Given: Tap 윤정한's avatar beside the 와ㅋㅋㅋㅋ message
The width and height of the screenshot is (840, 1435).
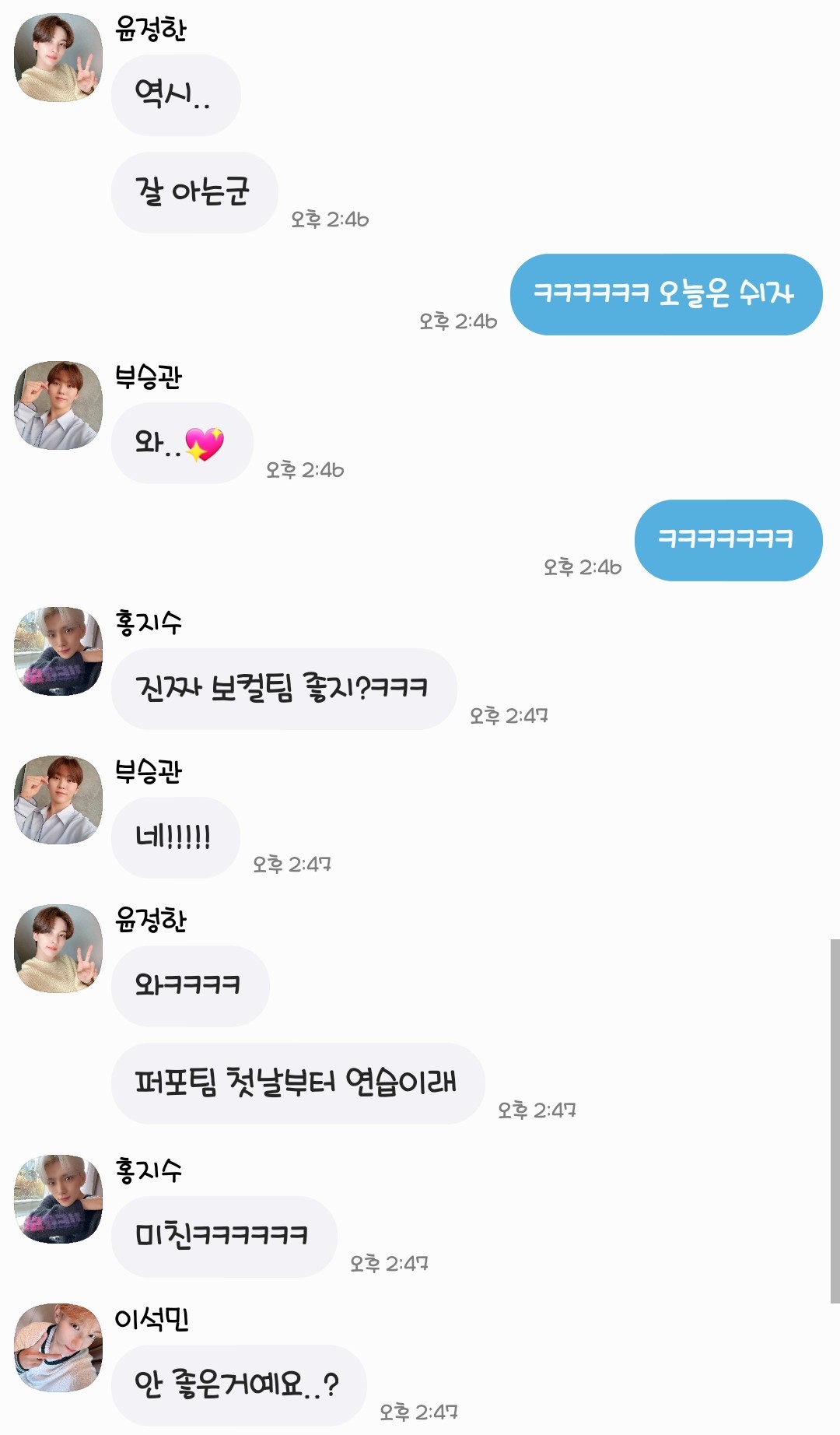Looking at the screenshot, I should (58, 949).
